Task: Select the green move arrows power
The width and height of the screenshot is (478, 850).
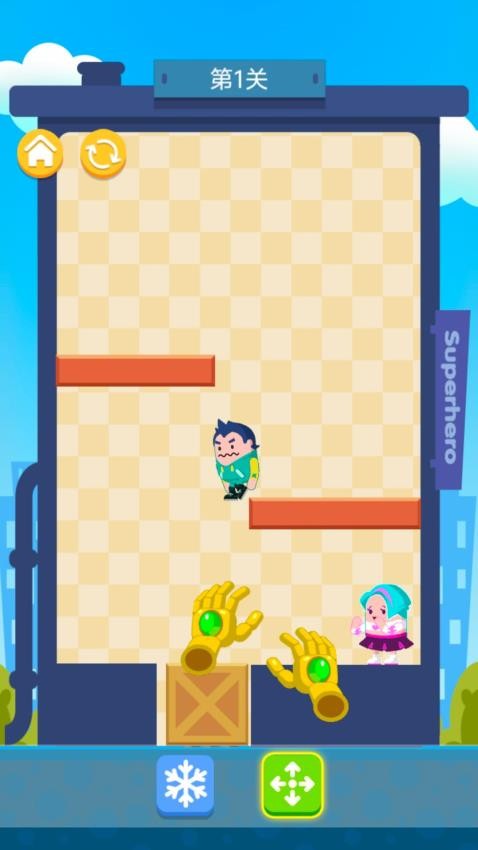Action: pos(293,784)
